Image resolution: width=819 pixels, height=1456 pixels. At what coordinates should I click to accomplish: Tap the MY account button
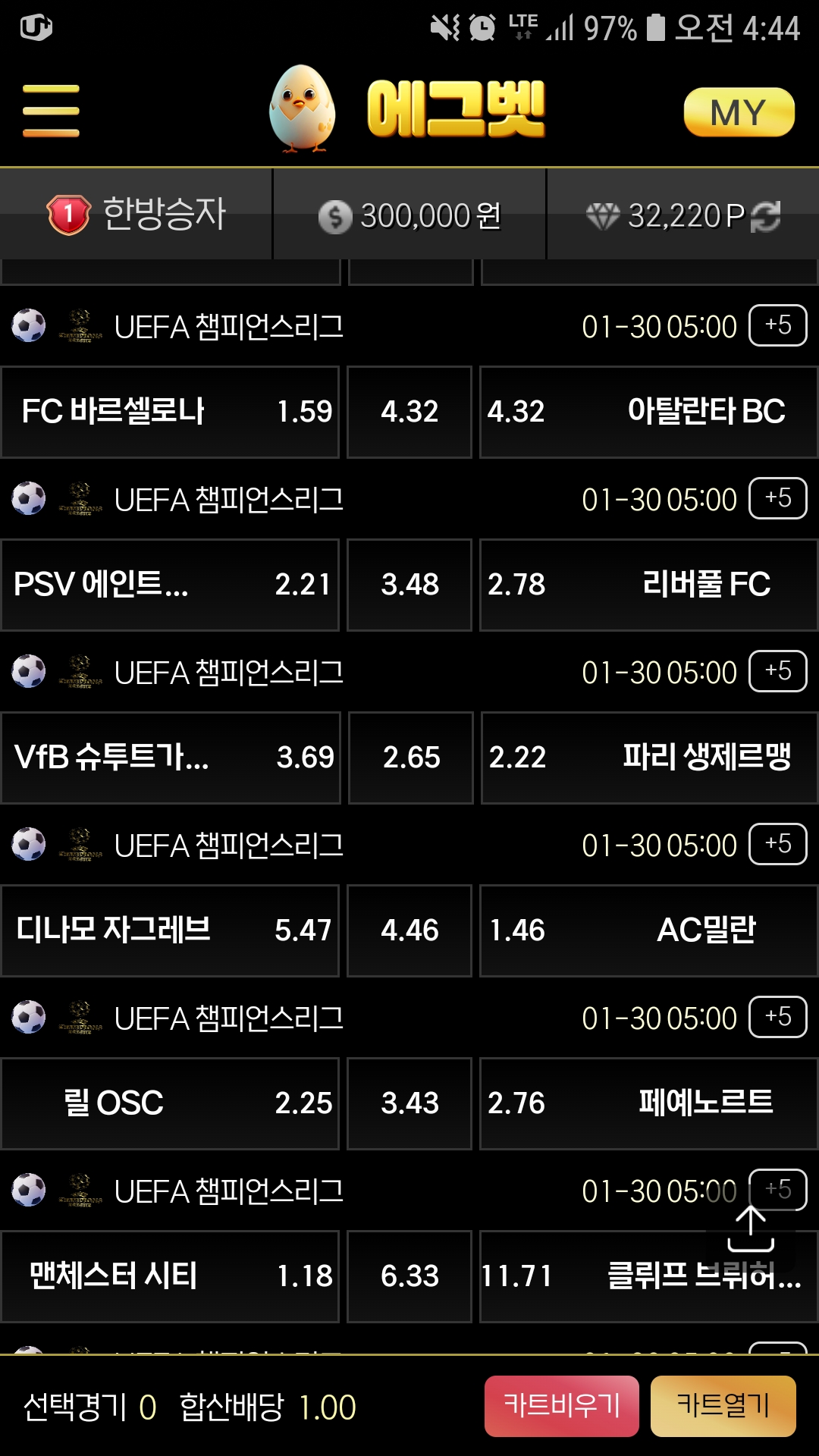(x=739, y=113)
